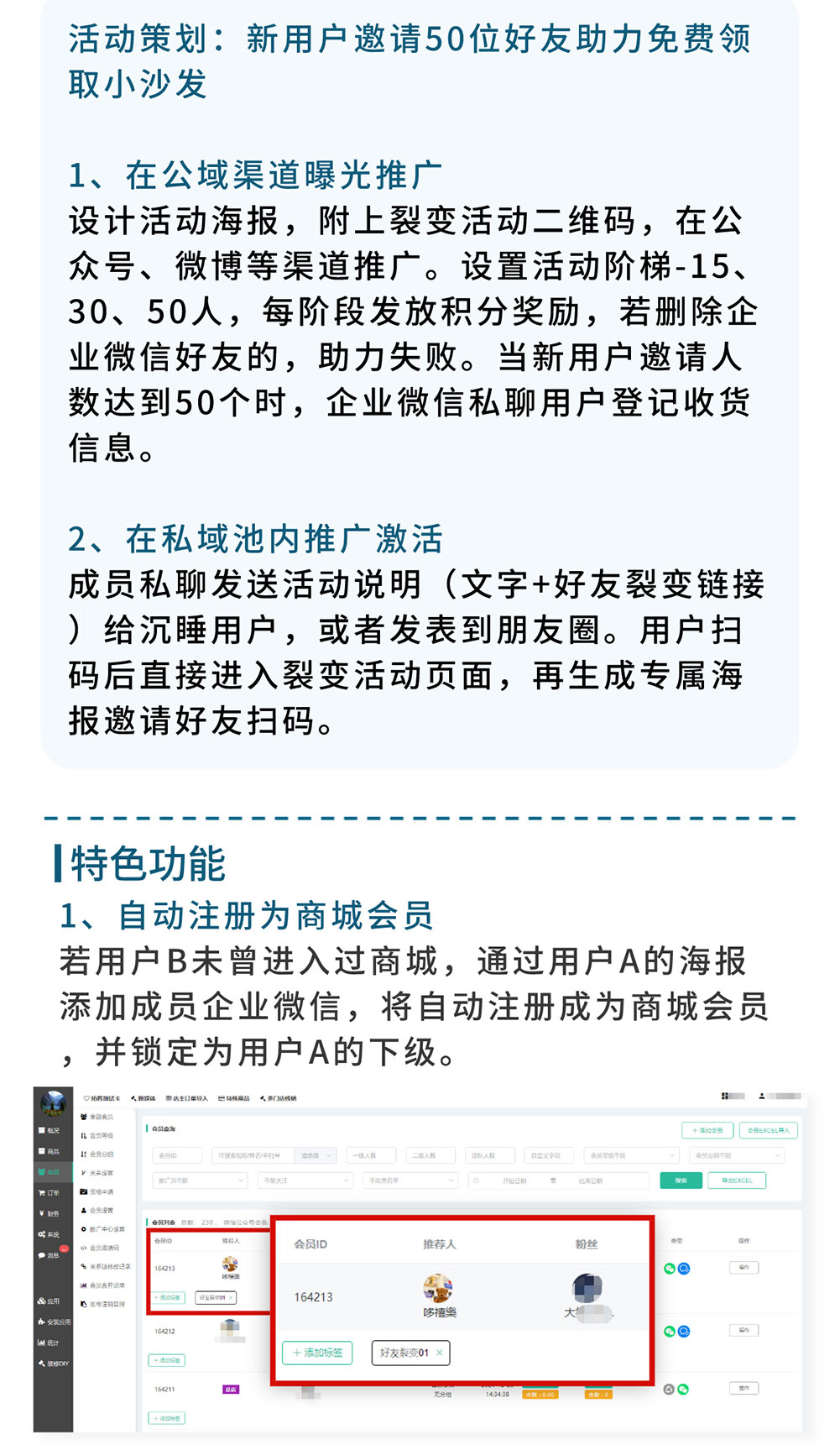Open the 订单 sidebar icon
This screenshot has height=1450, width=840.
point(51,1191)
